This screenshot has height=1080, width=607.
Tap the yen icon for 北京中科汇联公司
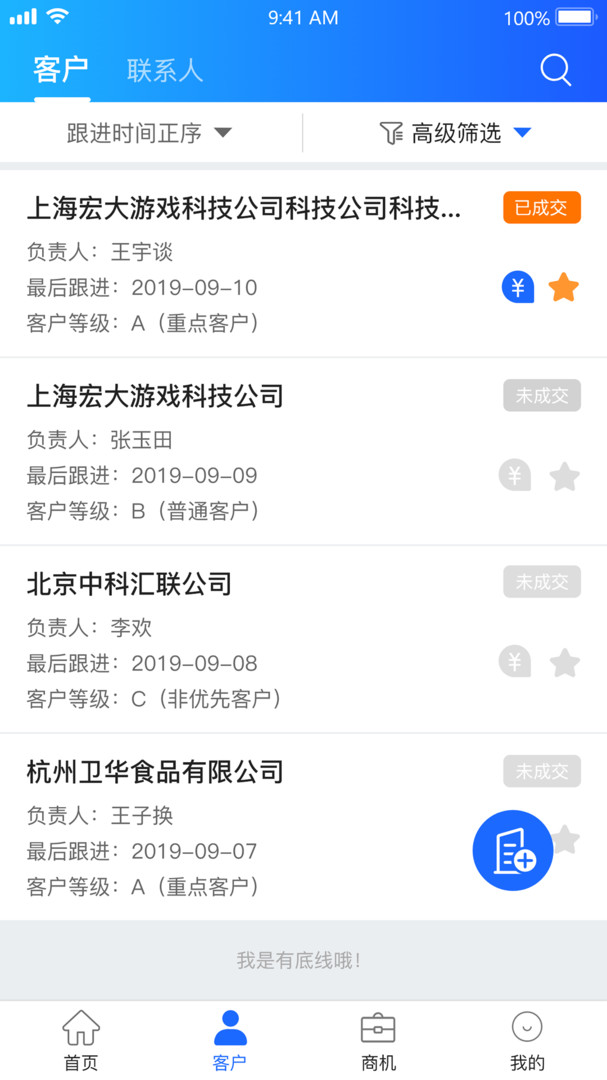coord(515,662)
